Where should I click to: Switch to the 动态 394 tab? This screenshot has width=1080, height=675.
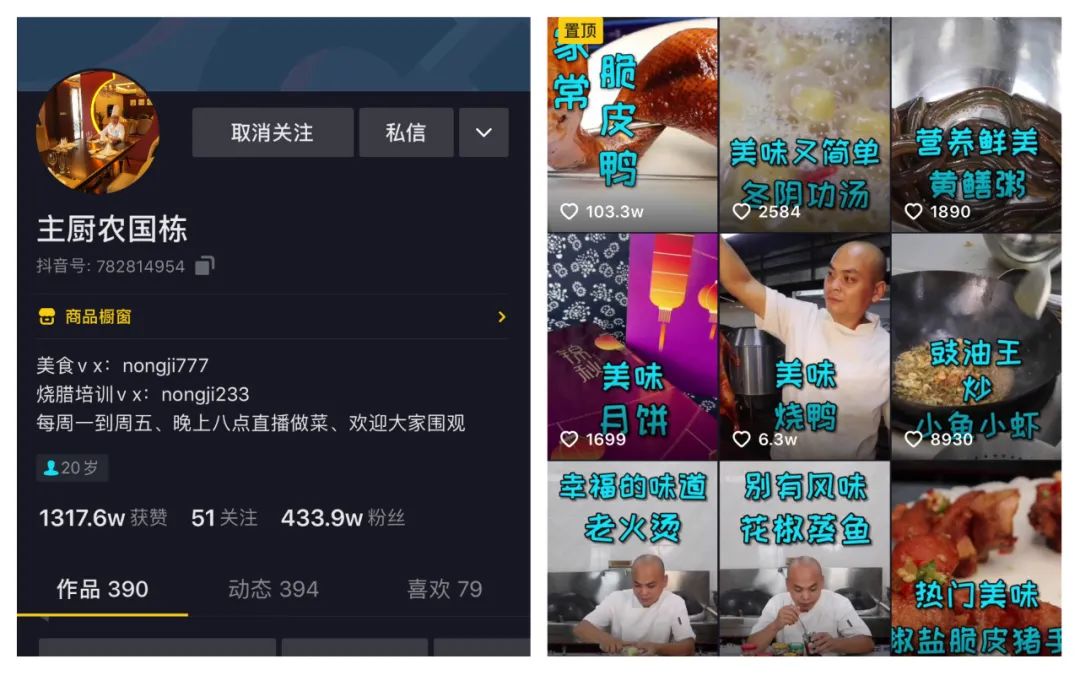click(273, 589)
